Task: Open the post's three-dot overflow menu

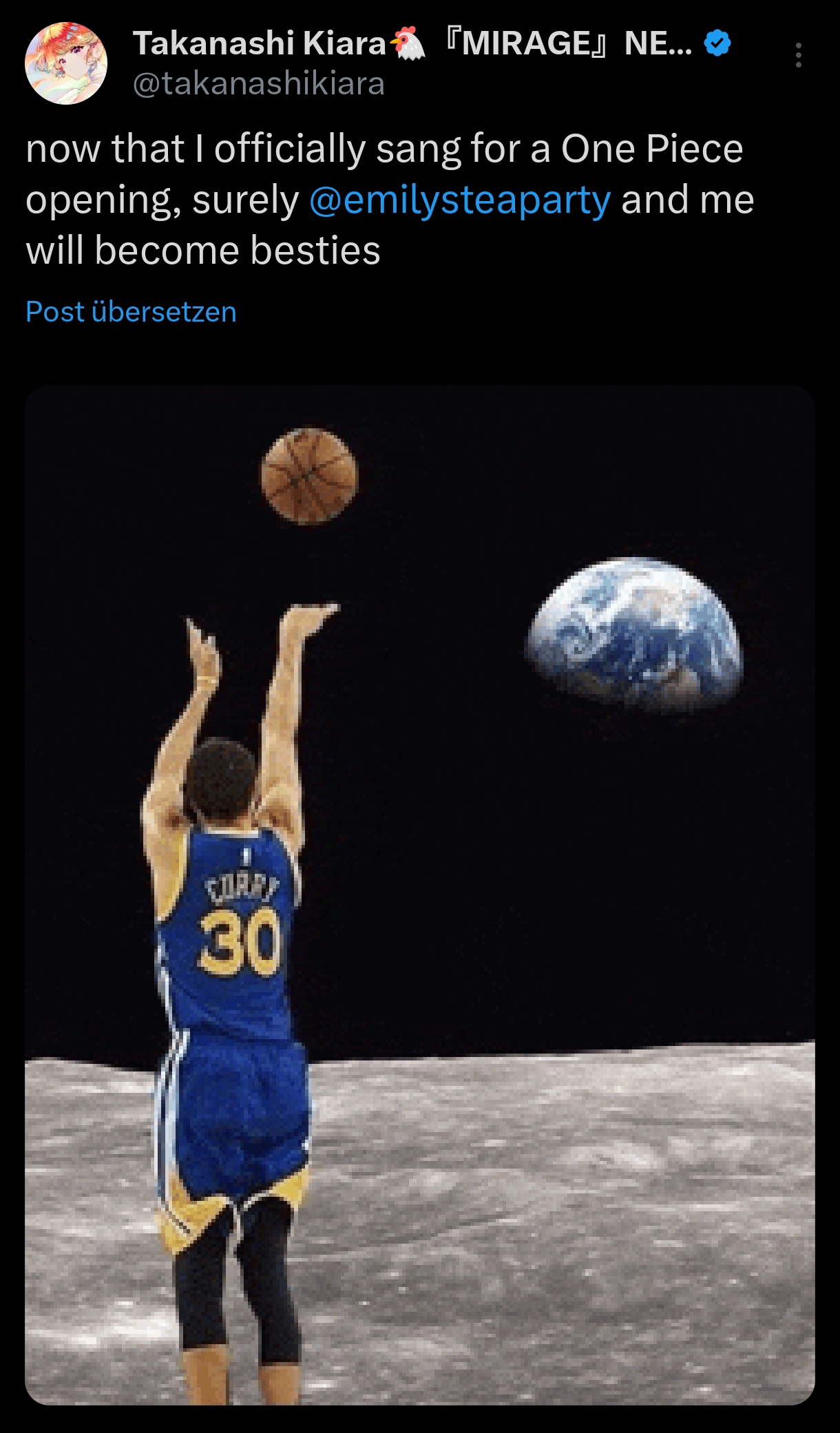Action: pyautogui.click(x=799, y=55)
